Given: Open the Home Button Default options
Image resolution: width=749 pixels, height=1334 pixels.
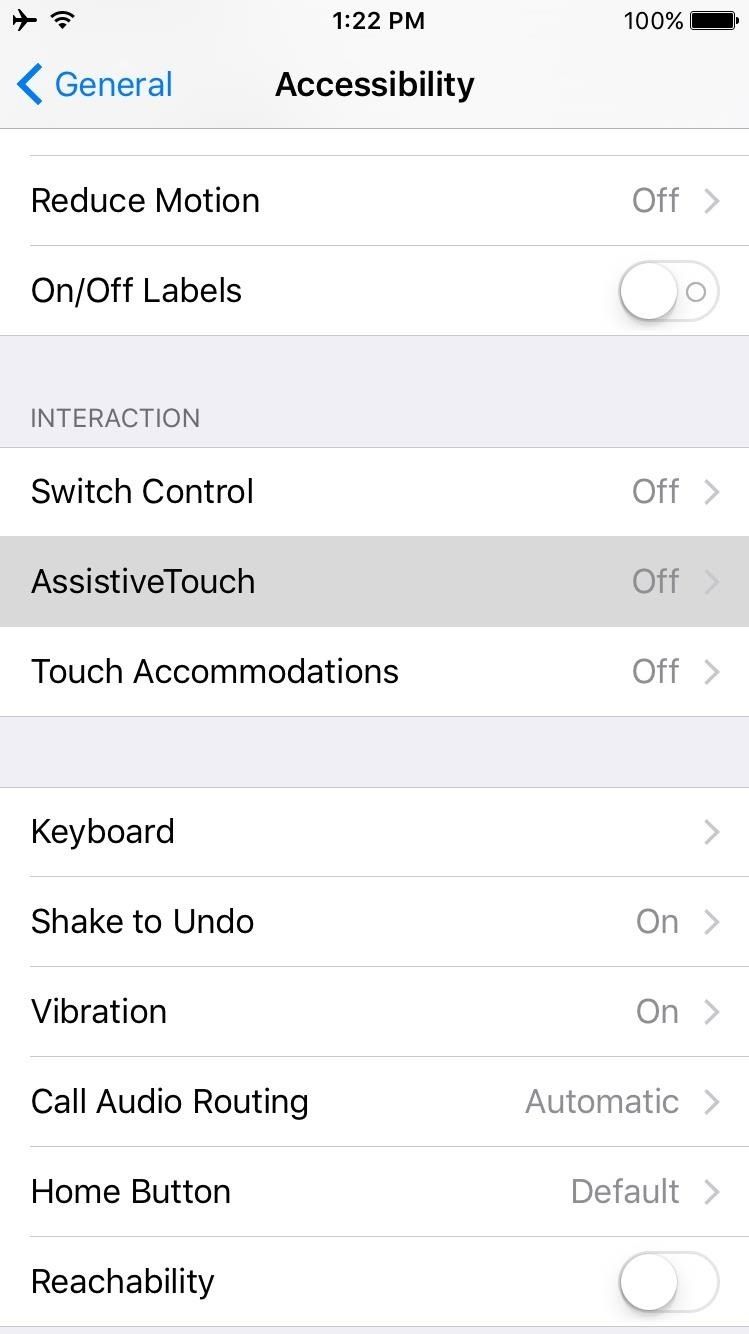Looking at the screenshot, I should pos(374,1191).
